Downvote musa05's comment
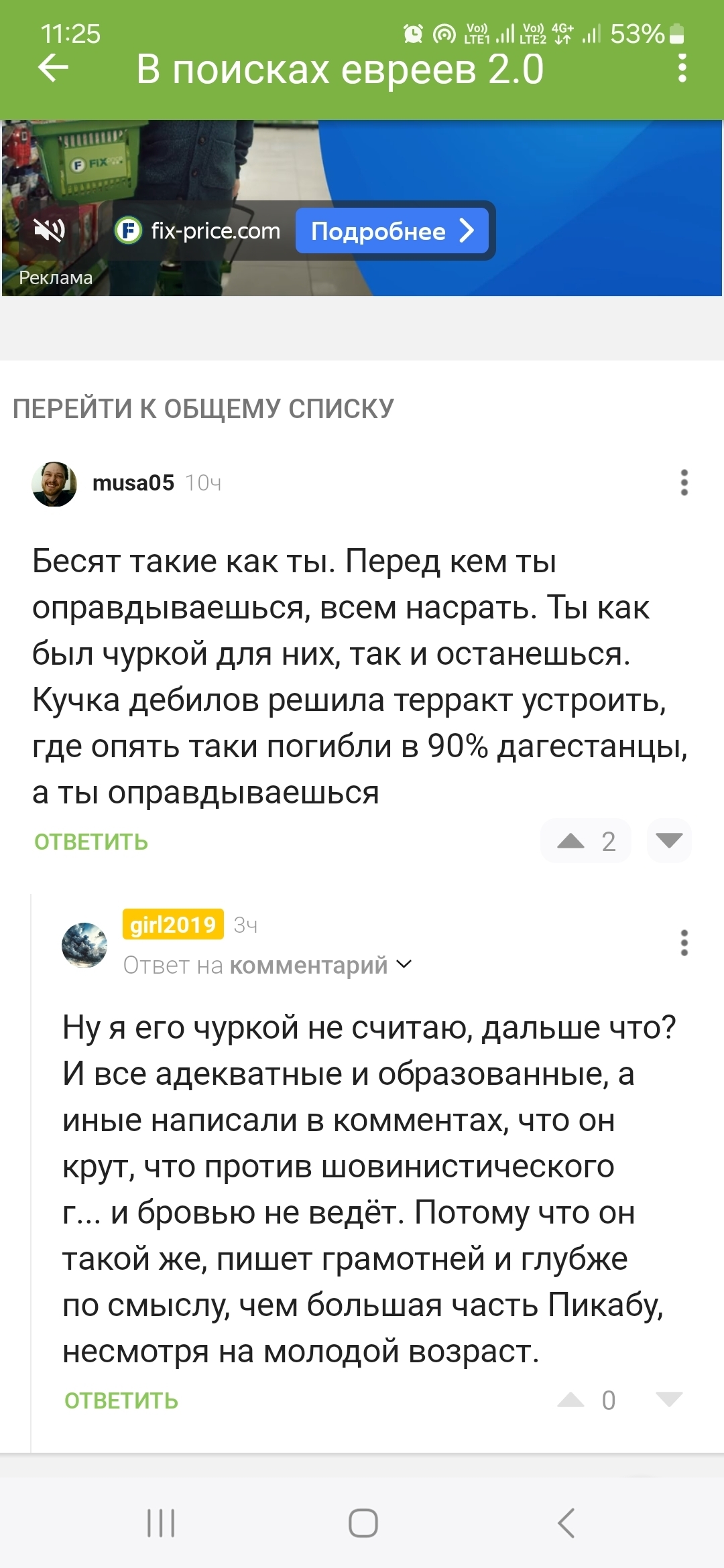Screen dimensions: 724x1568 pos(669,840)
